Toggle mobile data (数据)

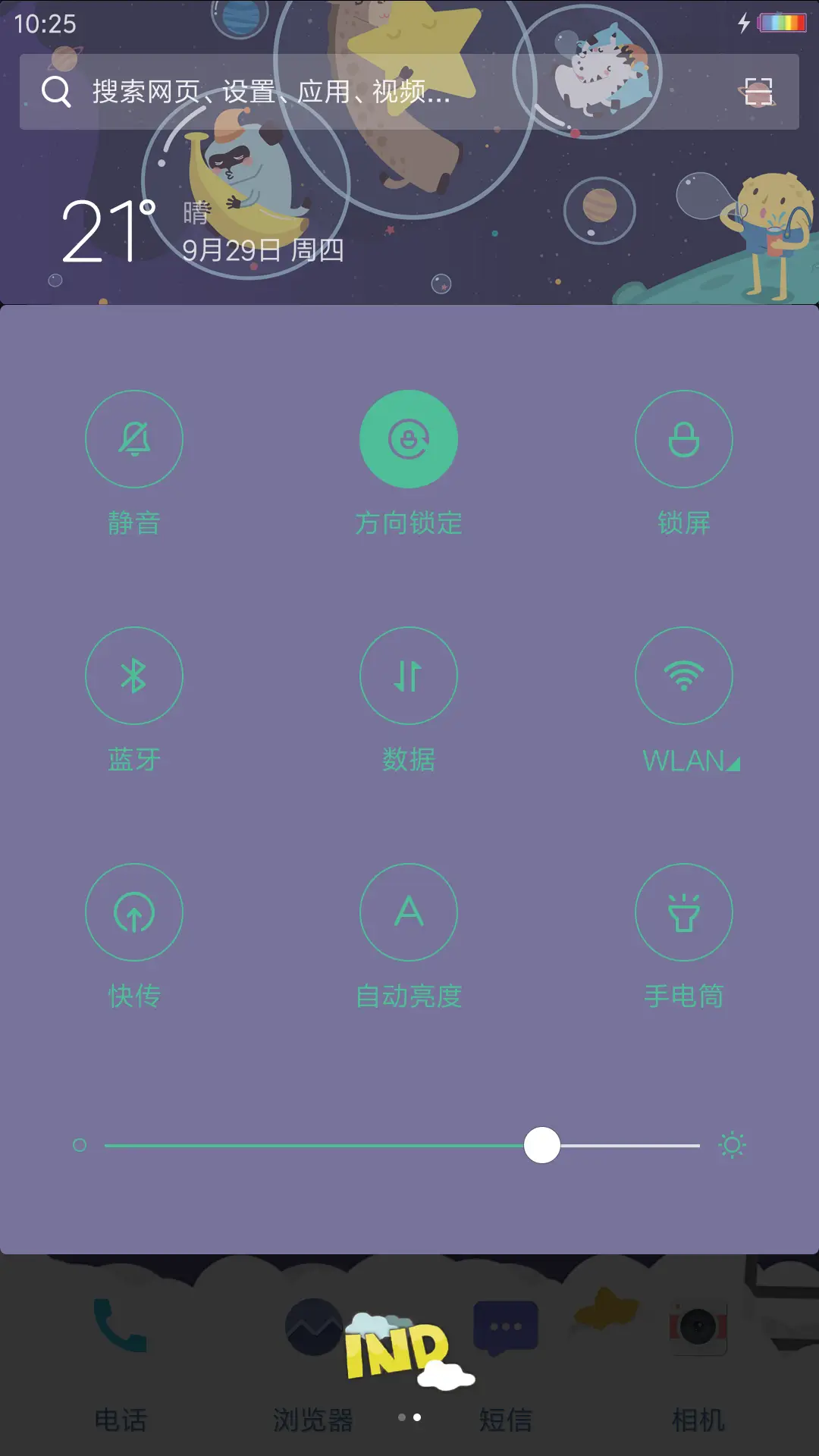click(x=409, y=676)
